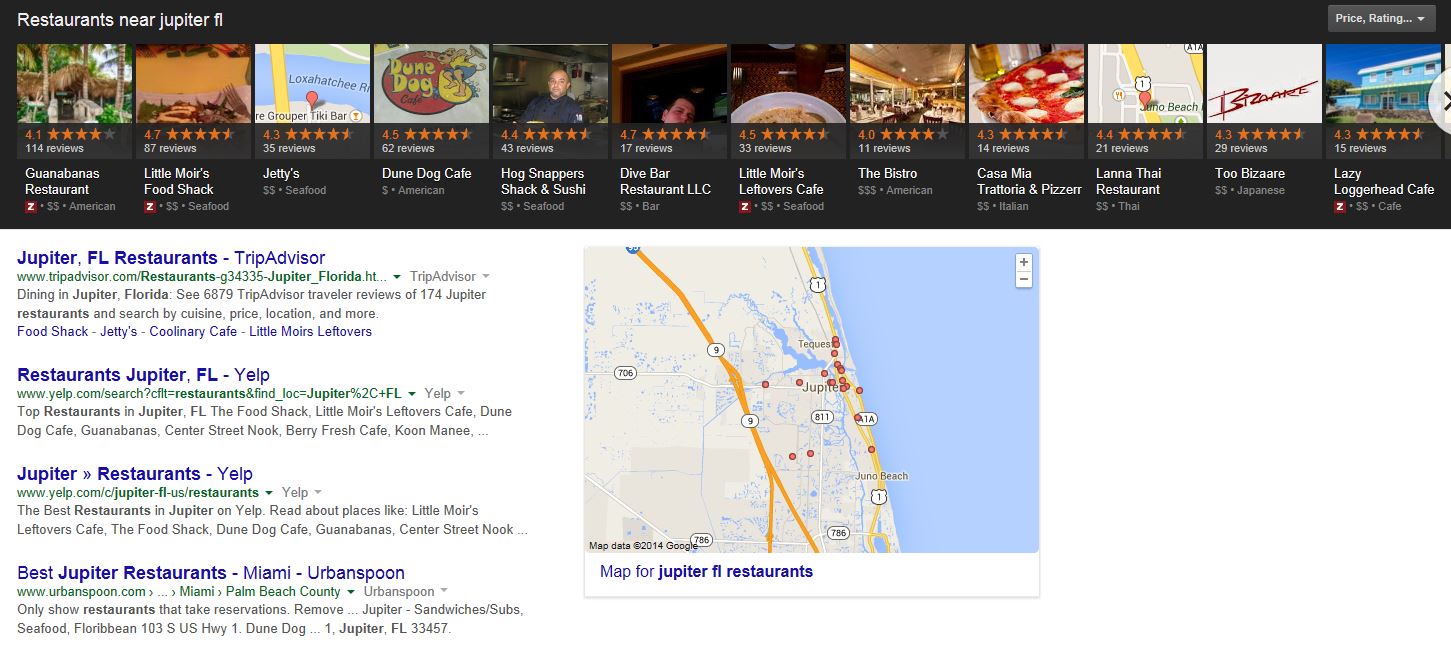Image resolution: width=1451 pixels, height=654 pixels.
Task: Open the Price, Rating filter dropdown
Action: 1380,18
